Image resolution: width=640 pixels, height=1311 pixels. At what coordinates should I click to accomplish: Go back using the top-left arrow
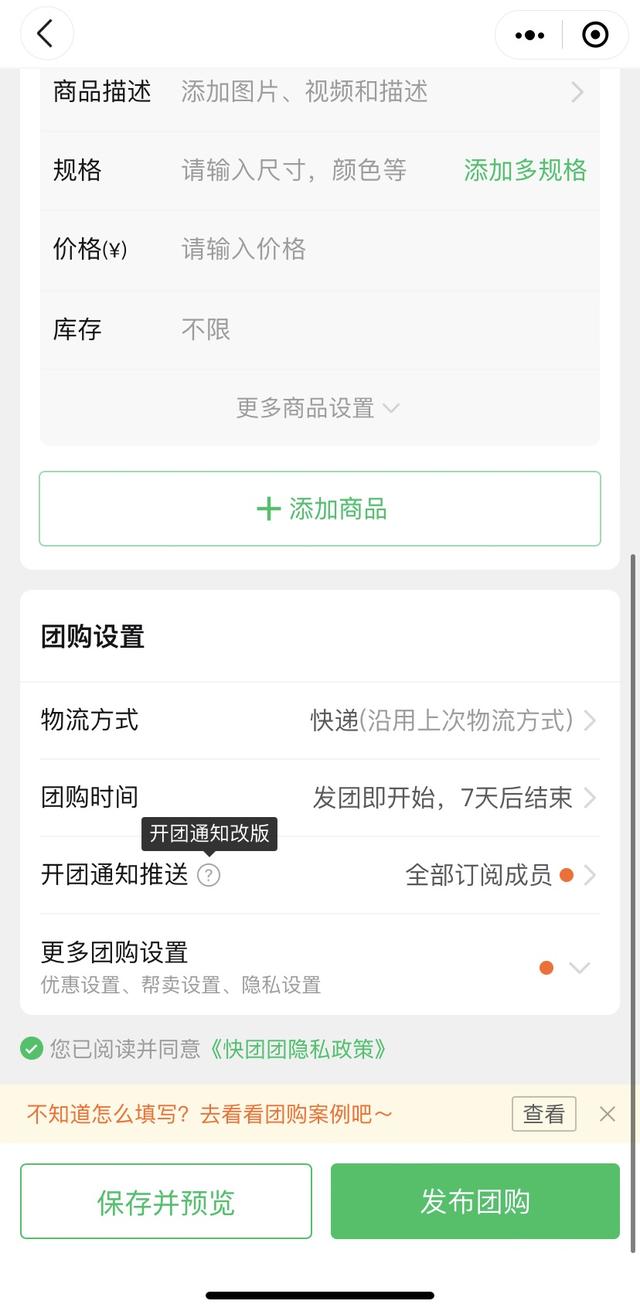(x=46, y=34)
